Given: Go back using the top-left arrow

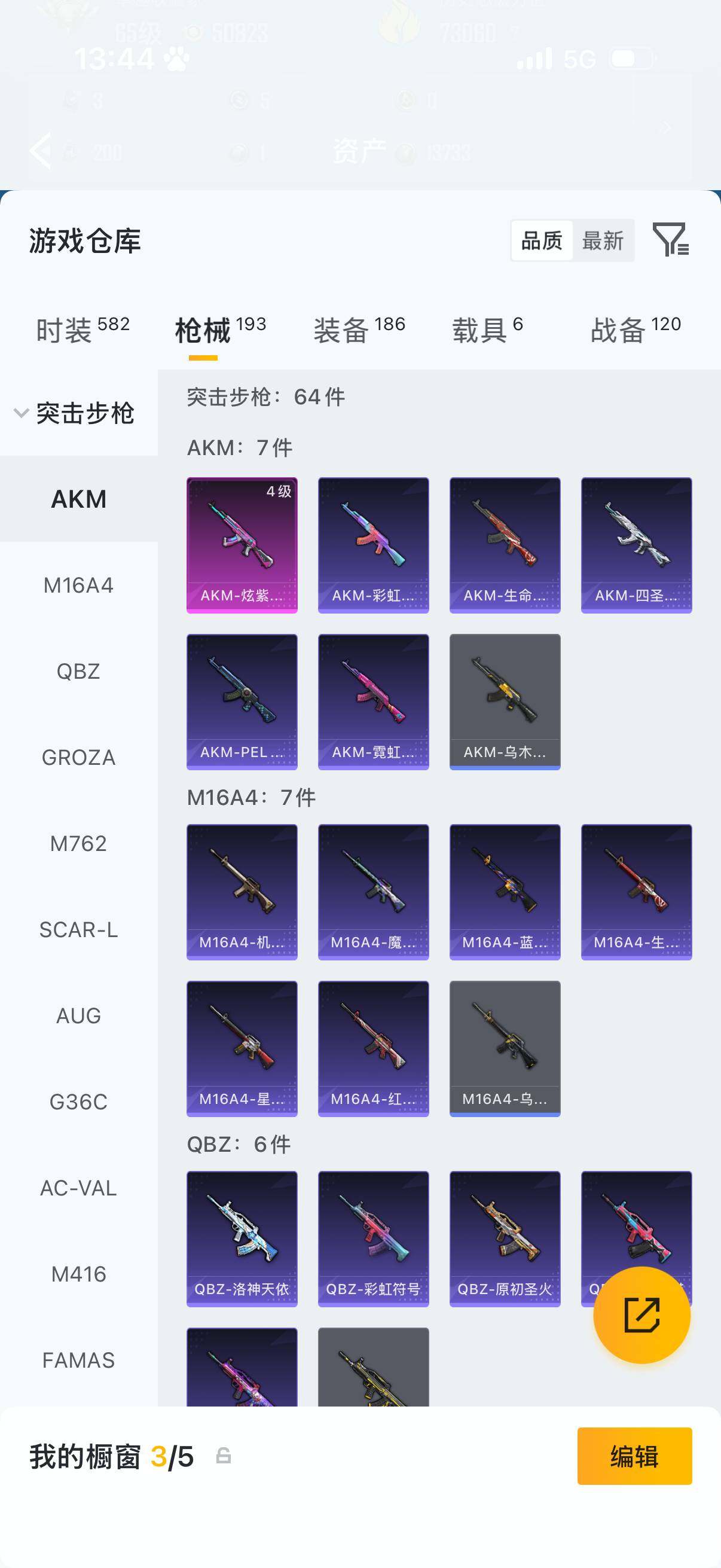Looking at the screenshot, I should pyautogui.click(x=41, y=150).
